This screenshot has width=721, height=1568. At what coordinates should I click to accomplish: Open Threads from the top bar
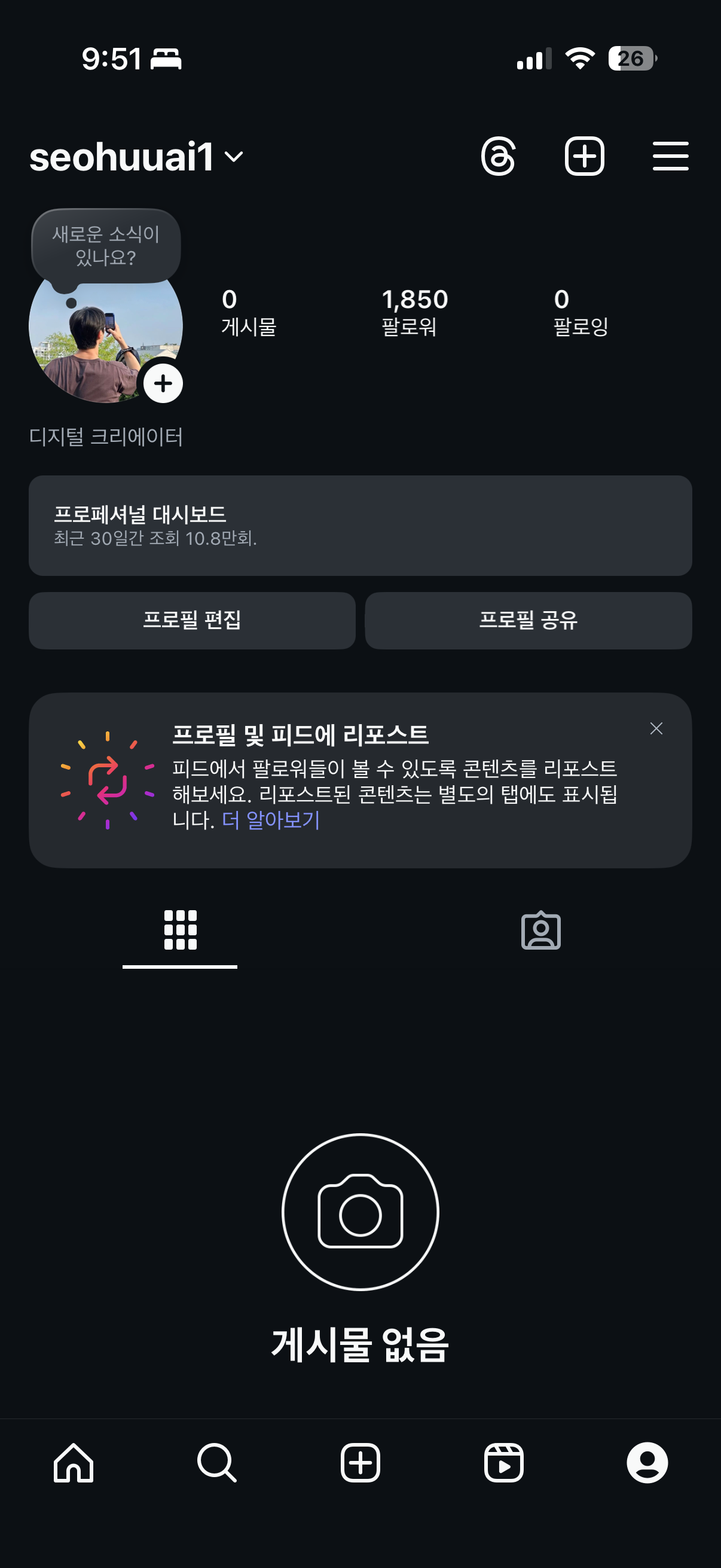click(x=499, y=157)
